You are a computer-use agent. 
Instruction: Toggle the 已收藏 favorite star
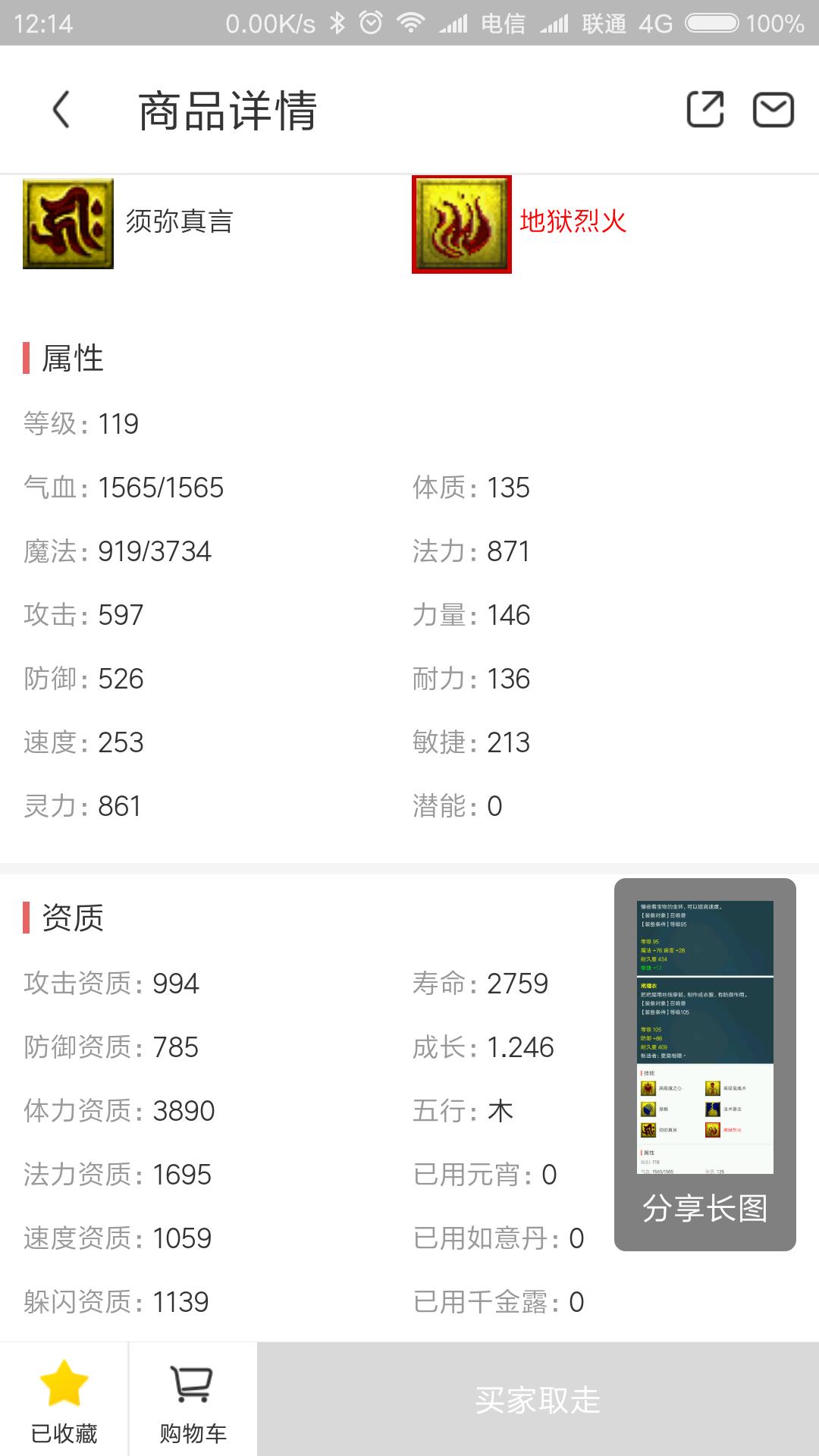(64, 1400)
